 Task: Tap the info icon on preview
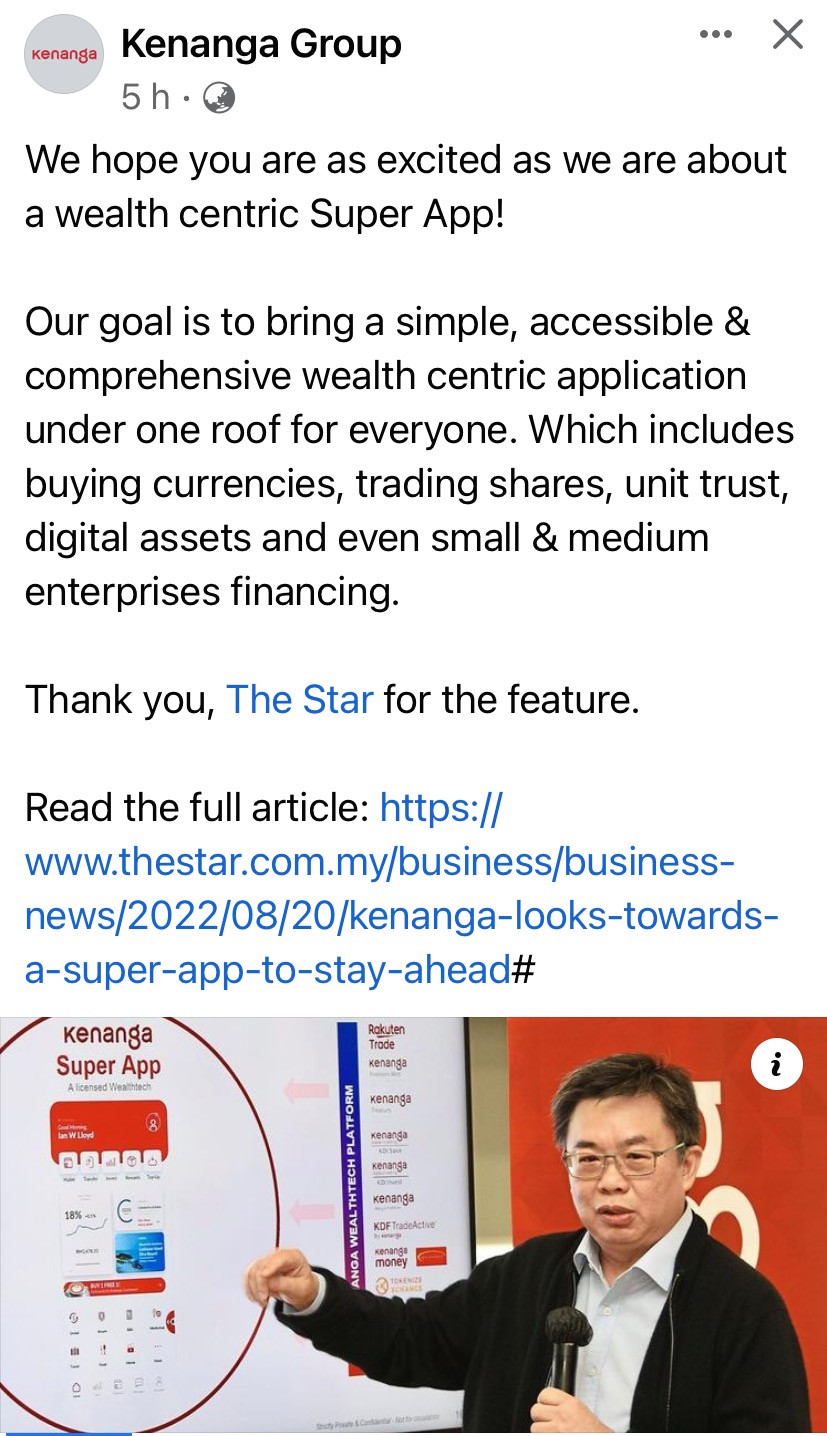click(x=775, y=1066)
